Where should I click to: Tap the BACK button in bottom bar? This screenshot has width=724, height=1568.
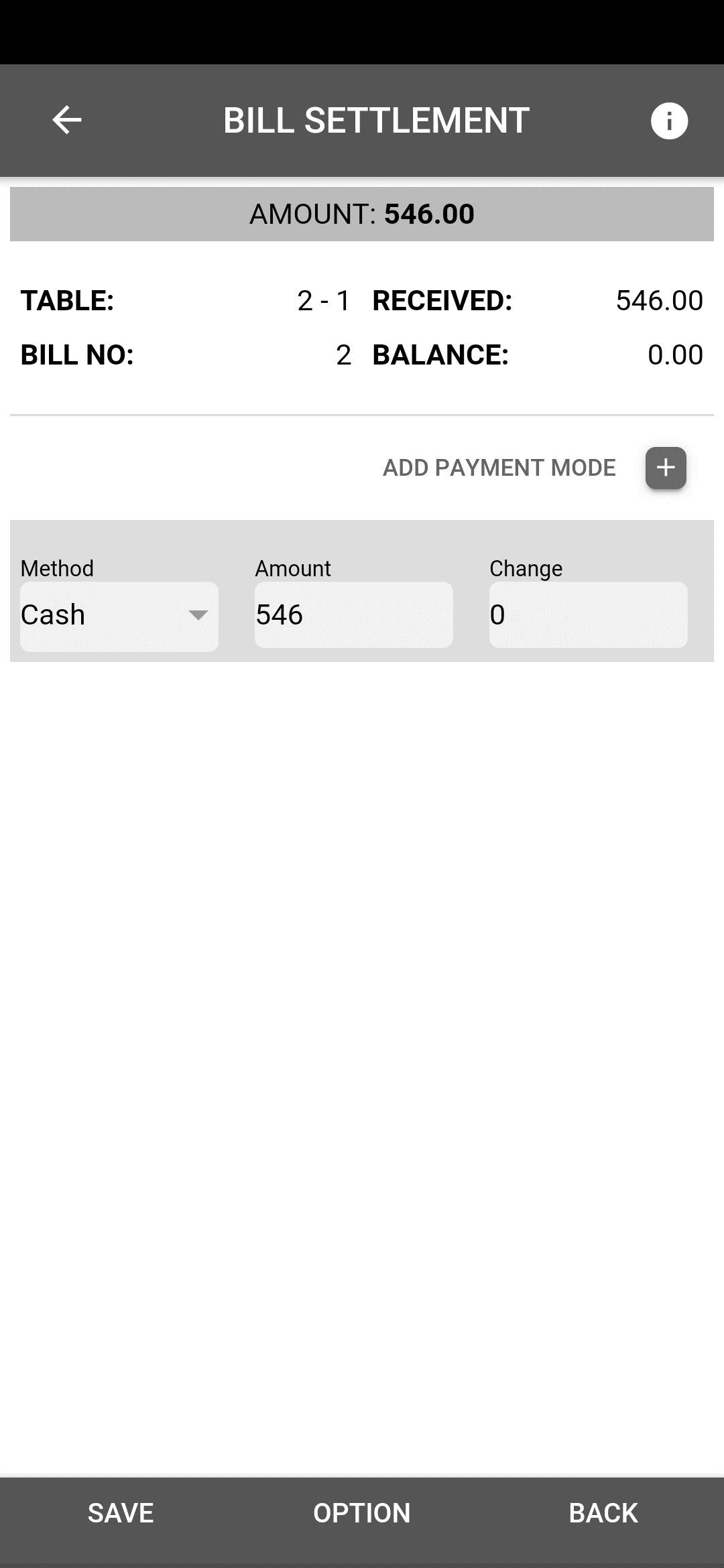tap(603, 1513)
